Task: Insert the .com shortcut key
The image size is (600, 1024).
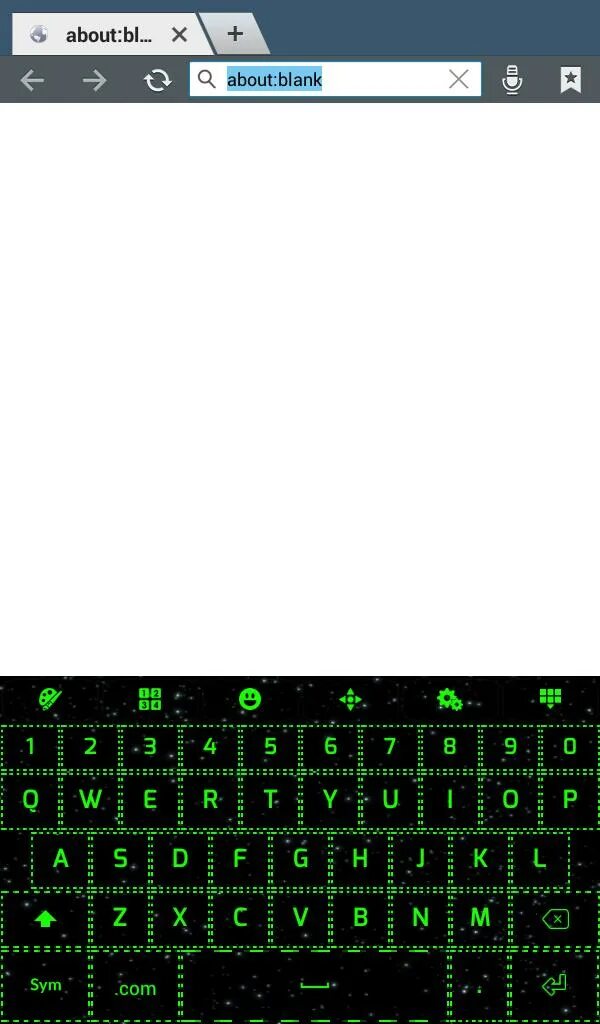Action: [x=136, y=987]
